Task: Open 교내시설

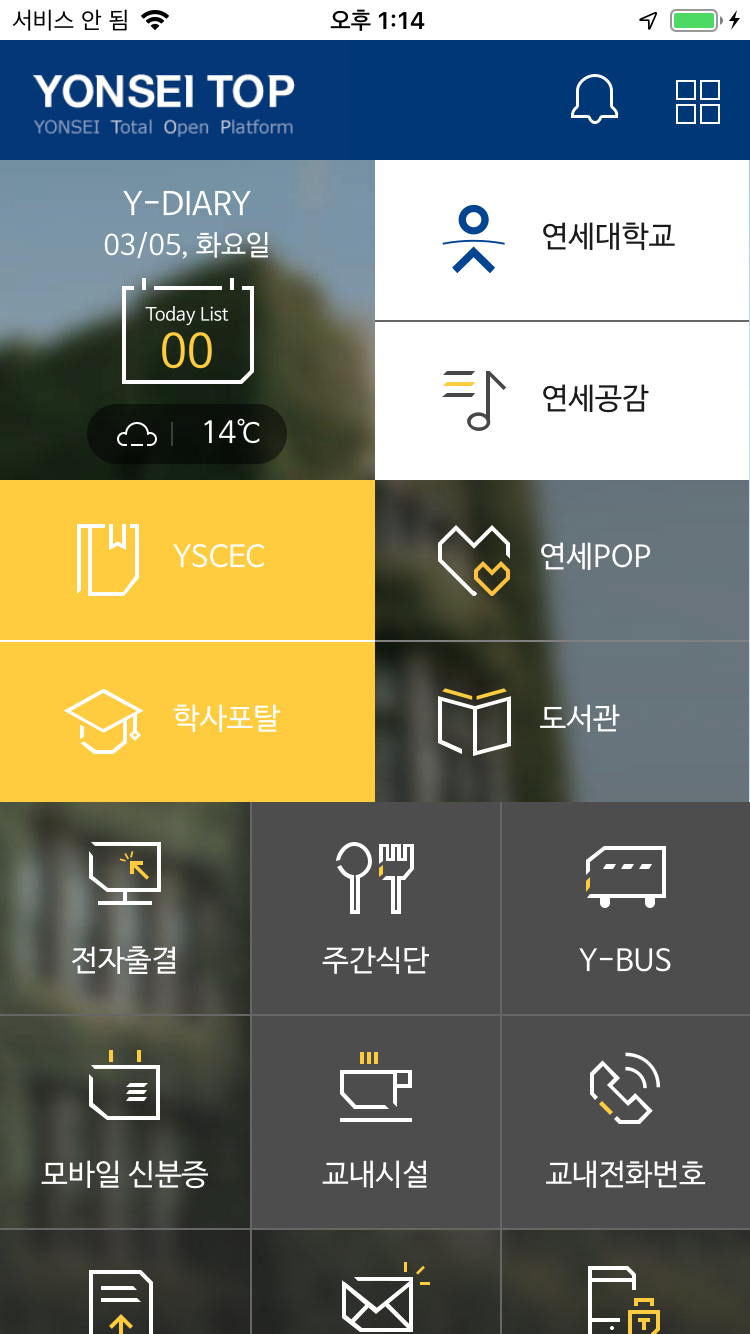Action: [x=375, y=1122]
